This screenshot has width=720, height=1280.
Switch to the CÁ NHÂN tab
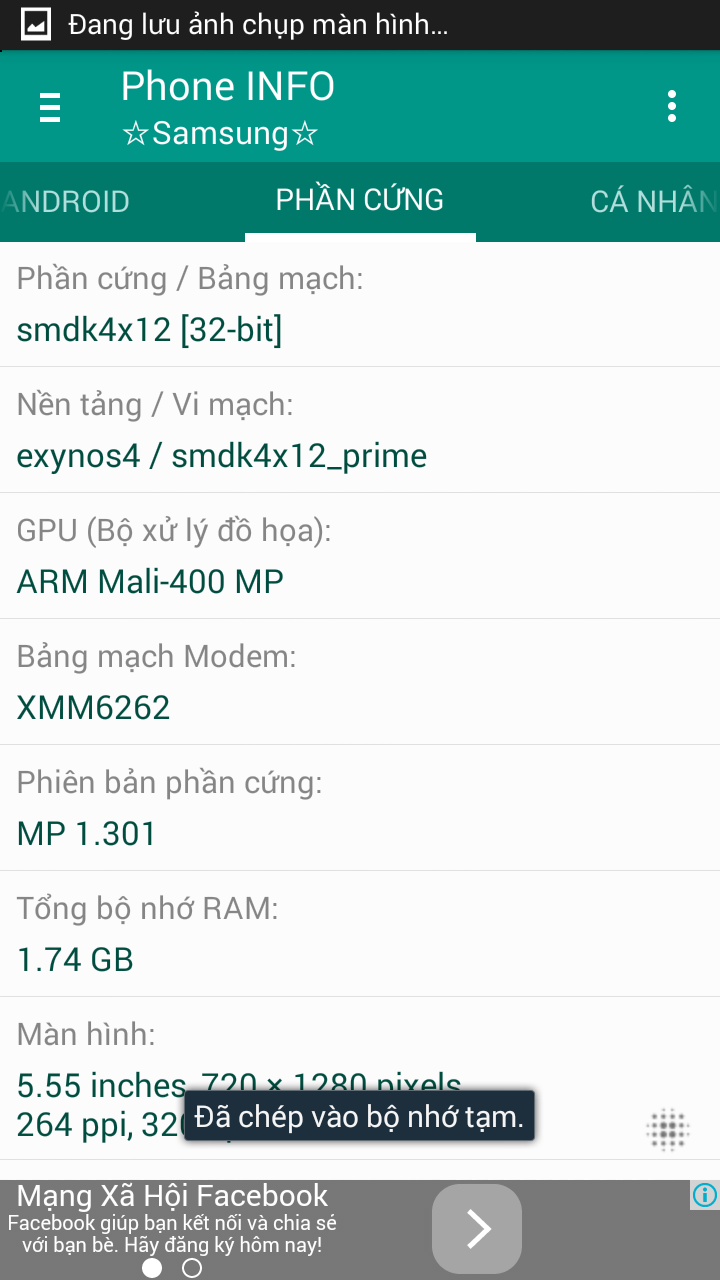click(x=653, y=201)
